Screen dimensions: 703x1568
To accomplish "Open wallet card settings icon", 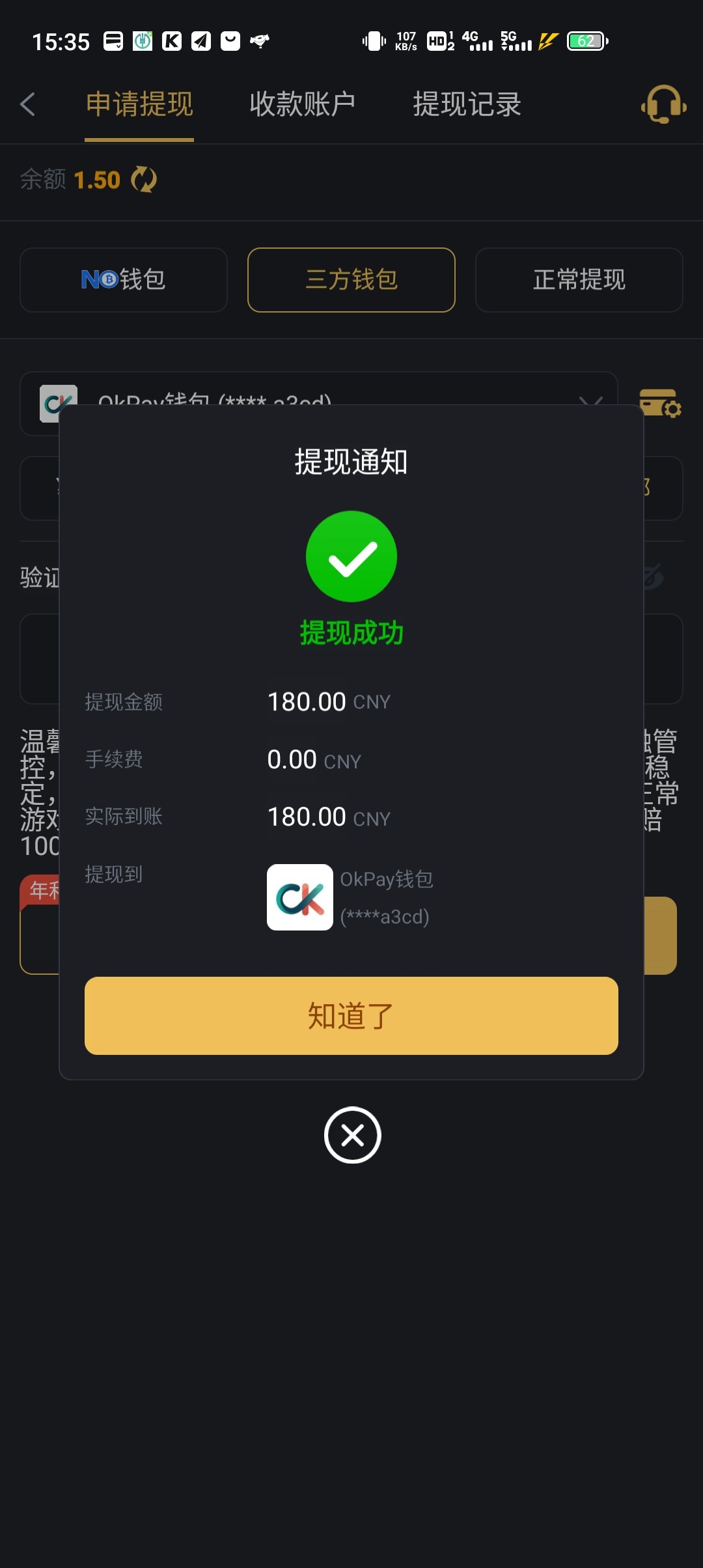I will (660, 404).
